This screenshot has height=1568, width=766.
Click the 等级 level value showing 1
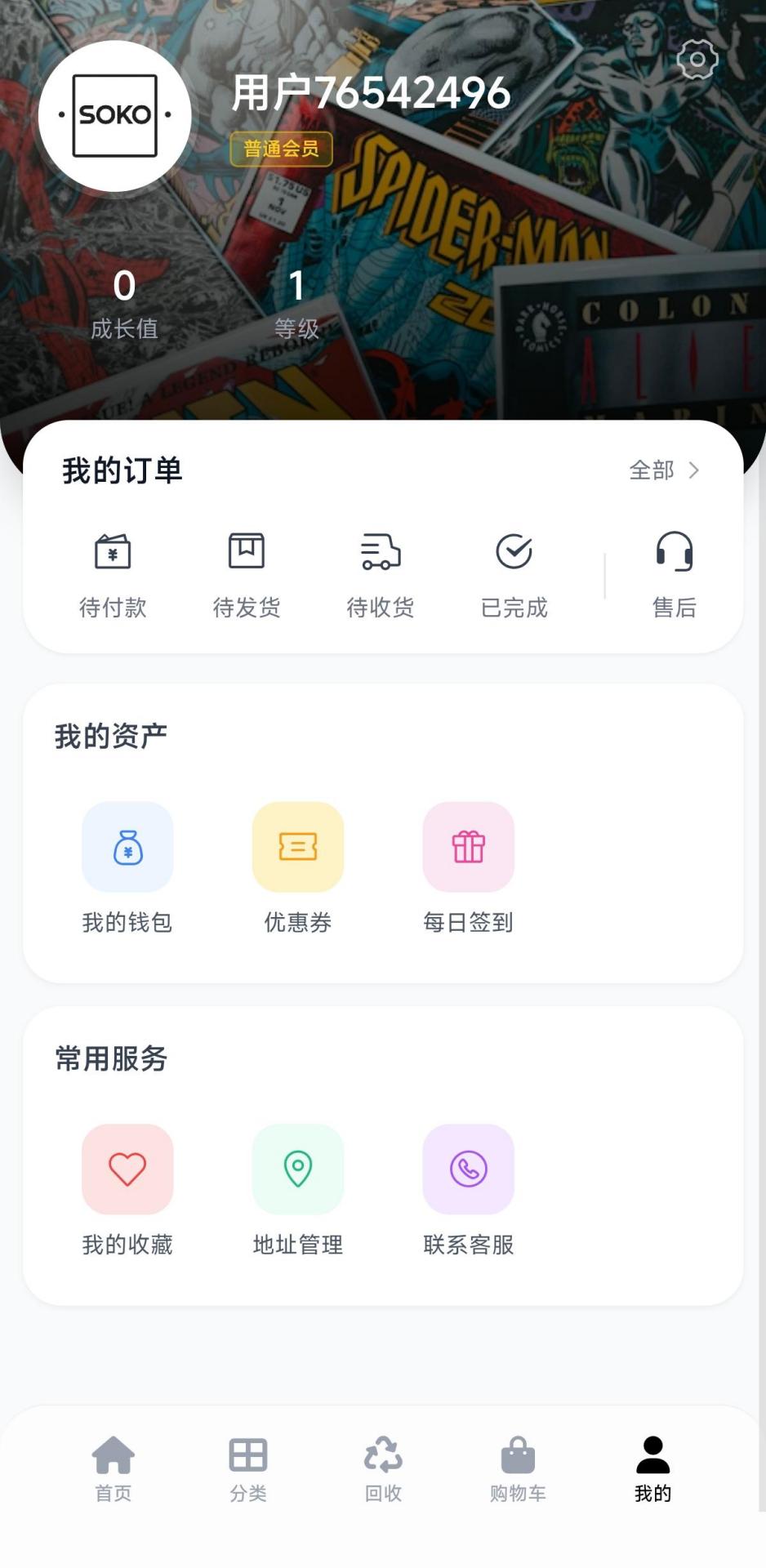(297, 287)
